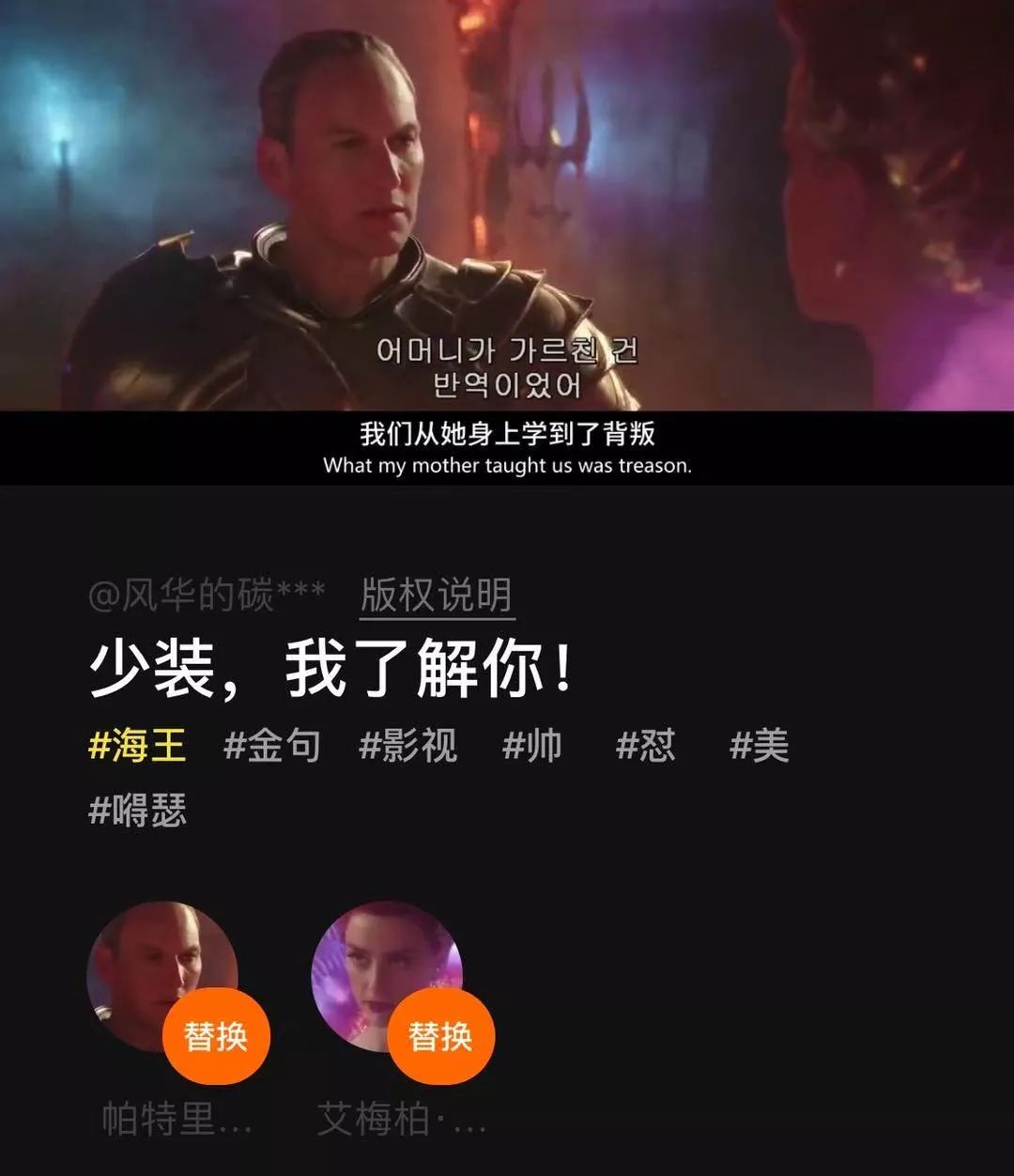Open the #金句 hashtag
Viewport: 1014px width, 1176px height.
(x=272, y=746)
